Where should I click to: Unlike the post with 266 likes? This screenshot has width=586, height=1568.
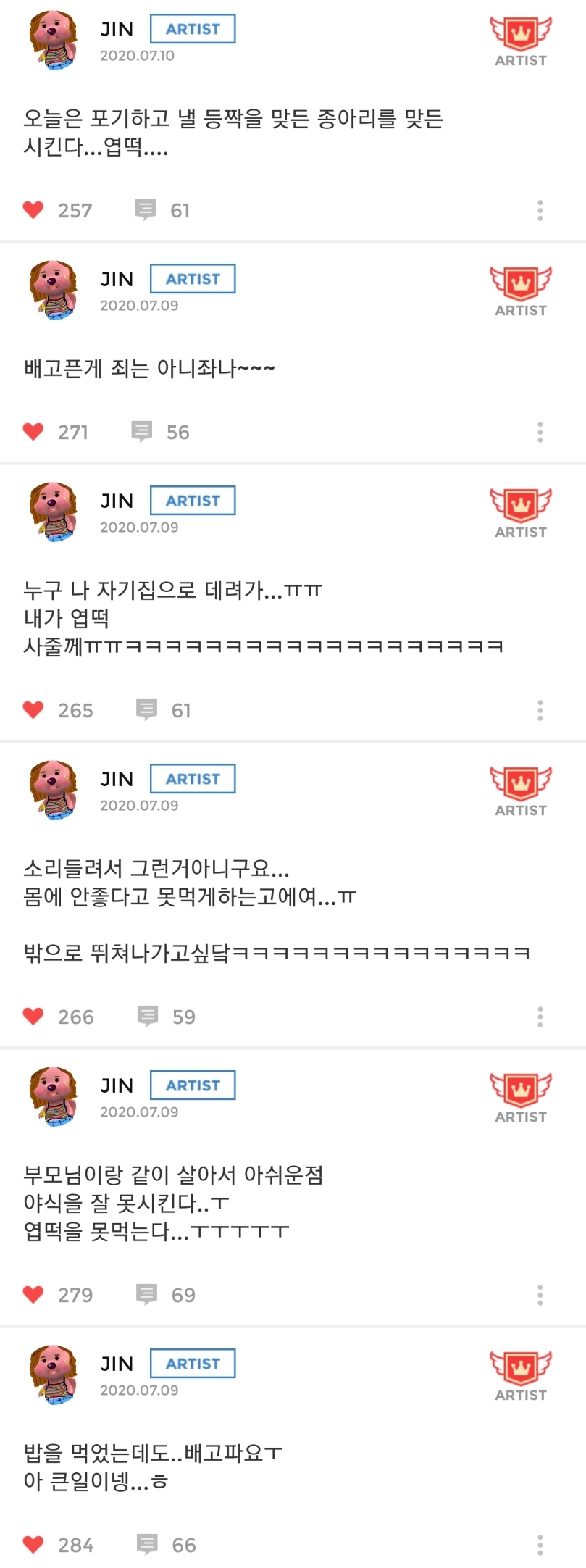[33, 1016]
